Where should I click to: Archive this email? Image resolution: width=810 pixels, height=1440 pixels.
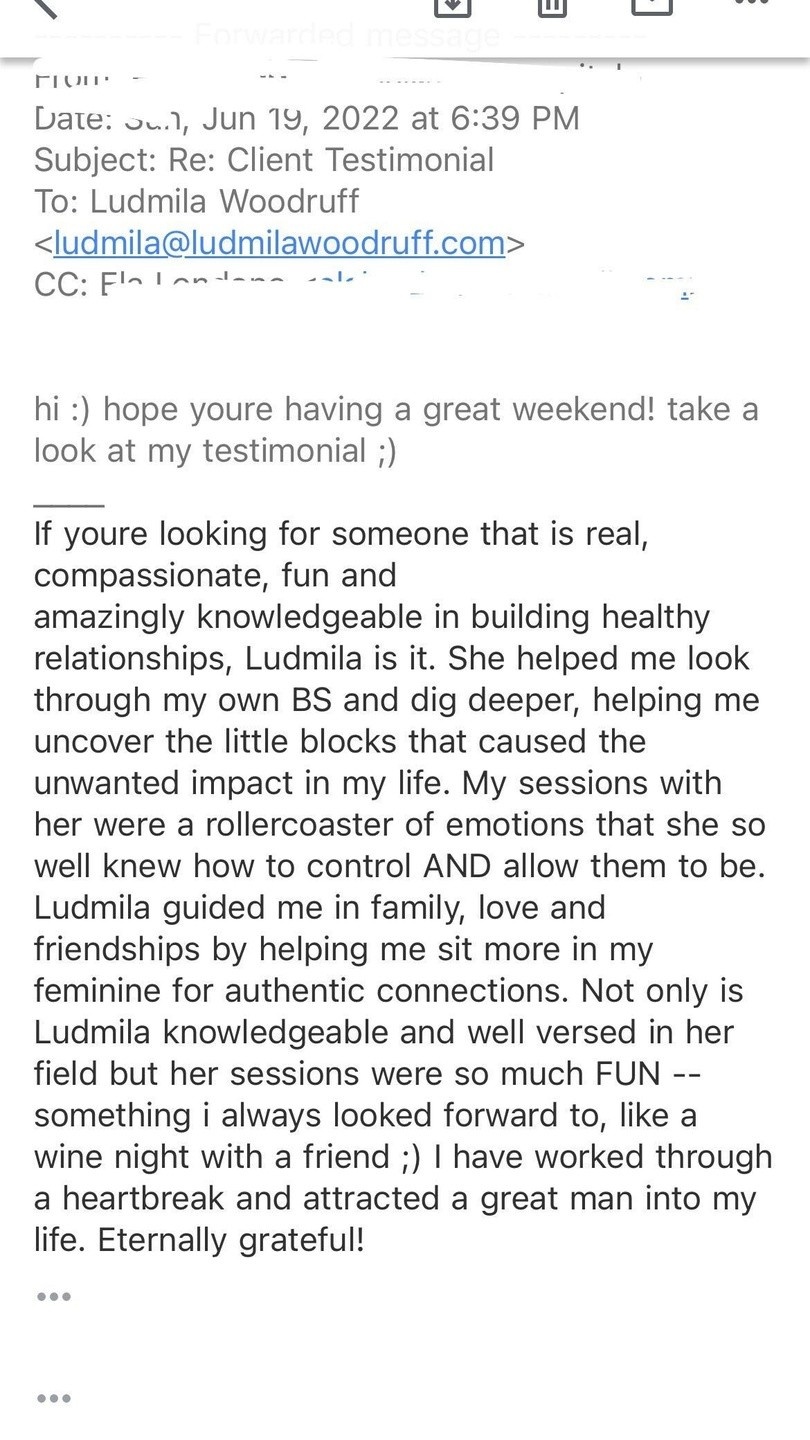coord(453,6)
